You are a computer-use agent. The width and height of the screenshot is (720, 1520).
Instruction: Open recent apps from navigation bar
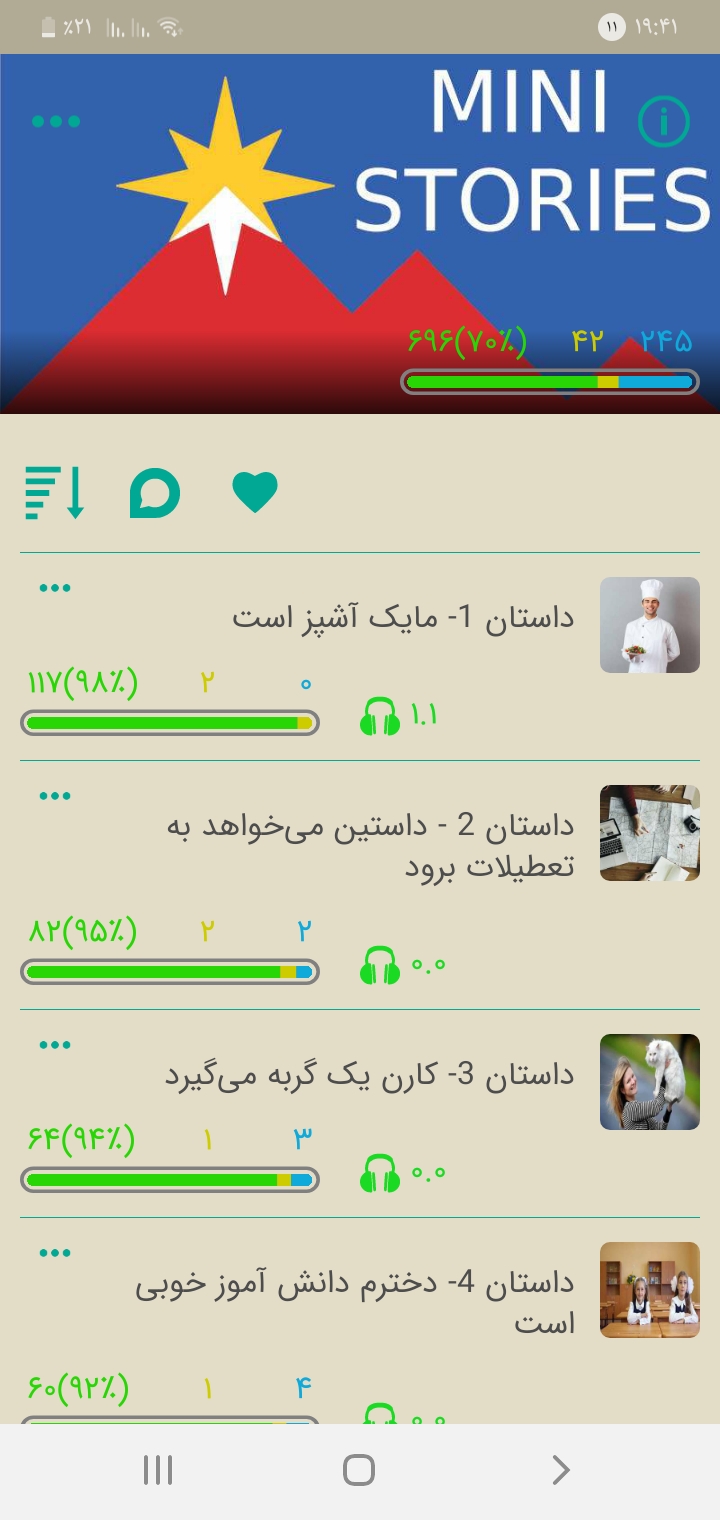click(x=158, y=1470)
